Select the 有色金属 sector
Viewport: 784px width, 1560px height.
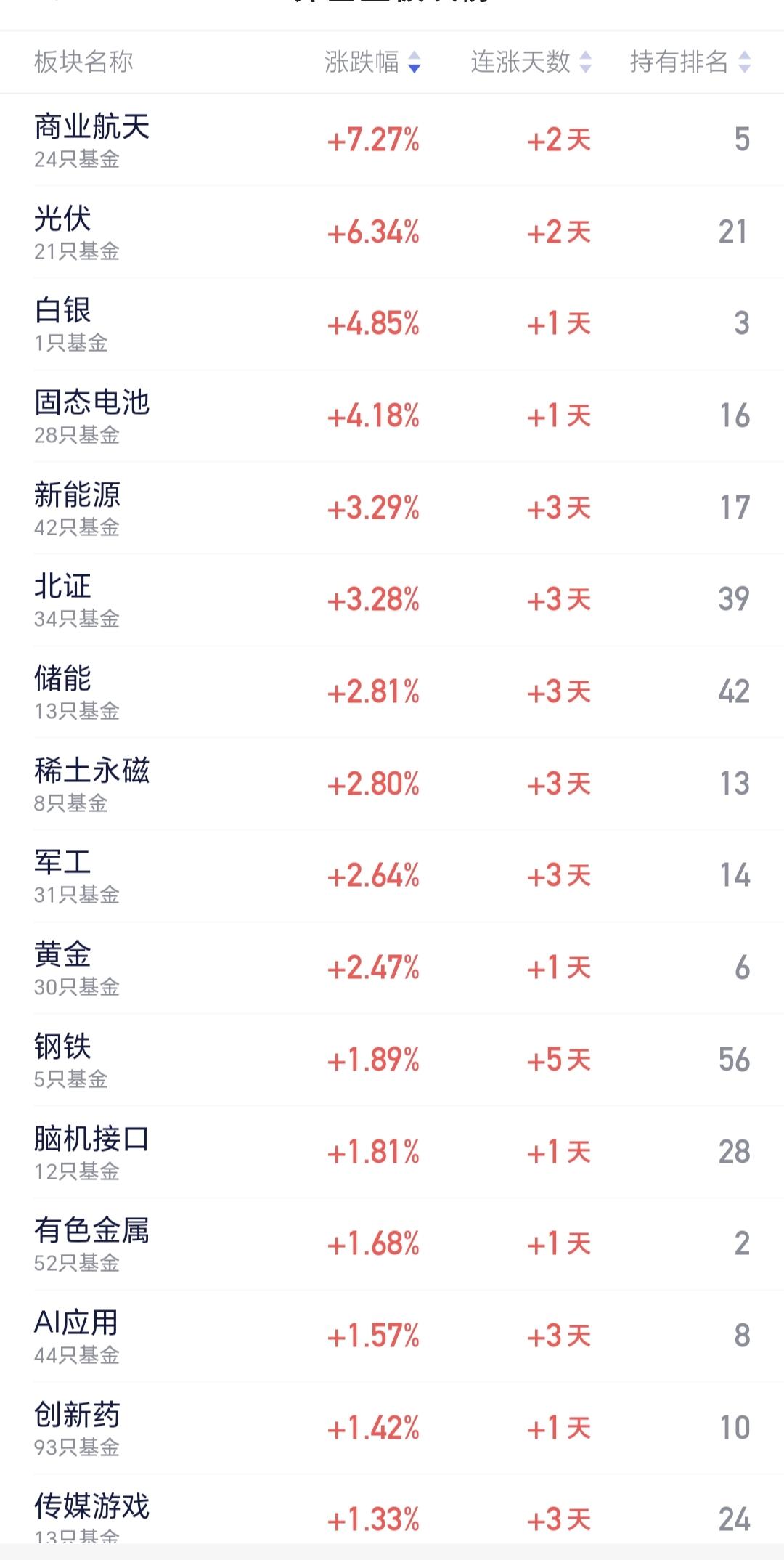pos(392,1244)
